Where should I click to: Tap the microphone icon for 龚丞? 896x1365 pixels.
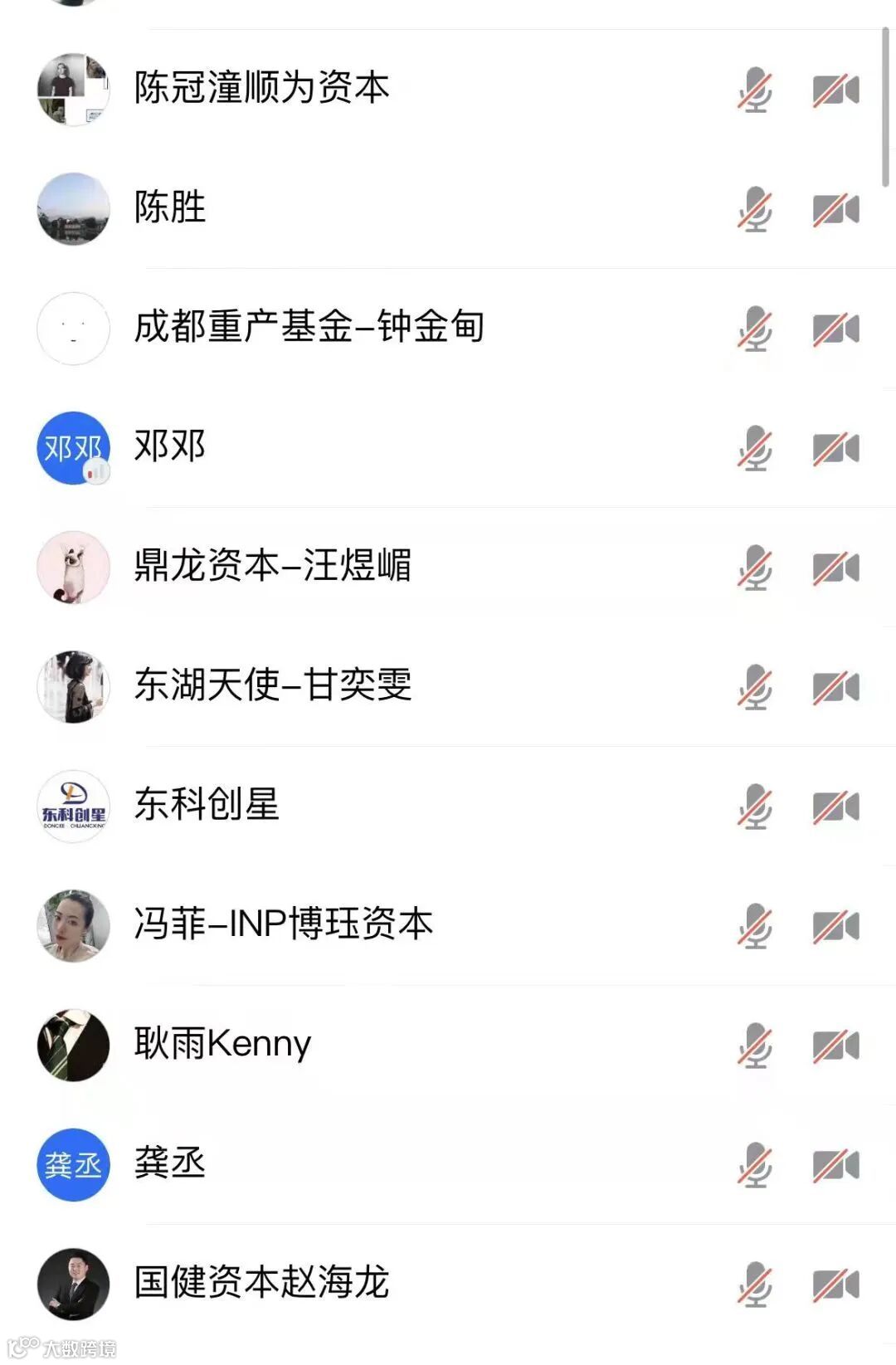(754, 1164)
